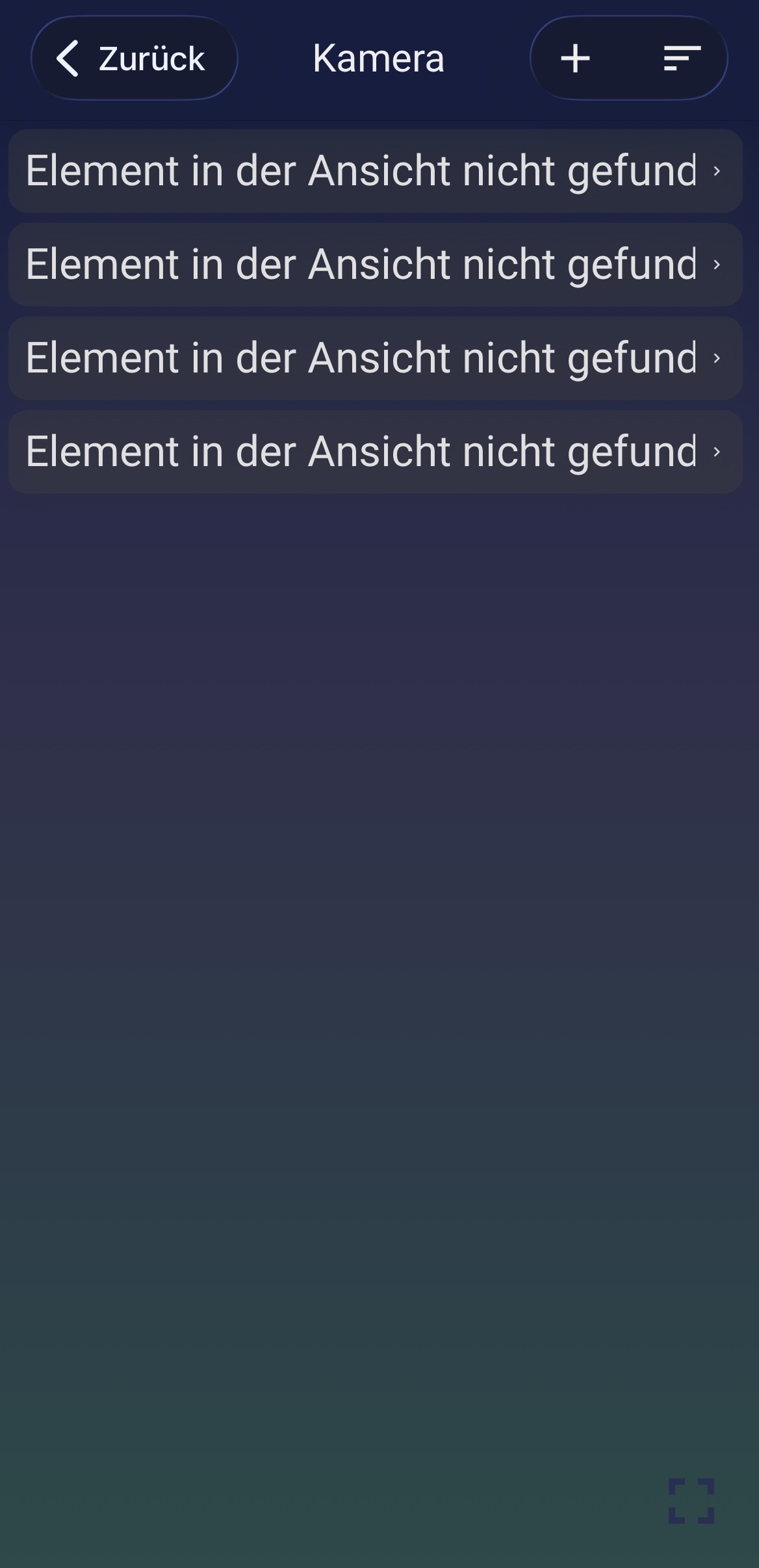Add a new camera with plus icon
Viewport: 759px width, 1568px height.
575,59
